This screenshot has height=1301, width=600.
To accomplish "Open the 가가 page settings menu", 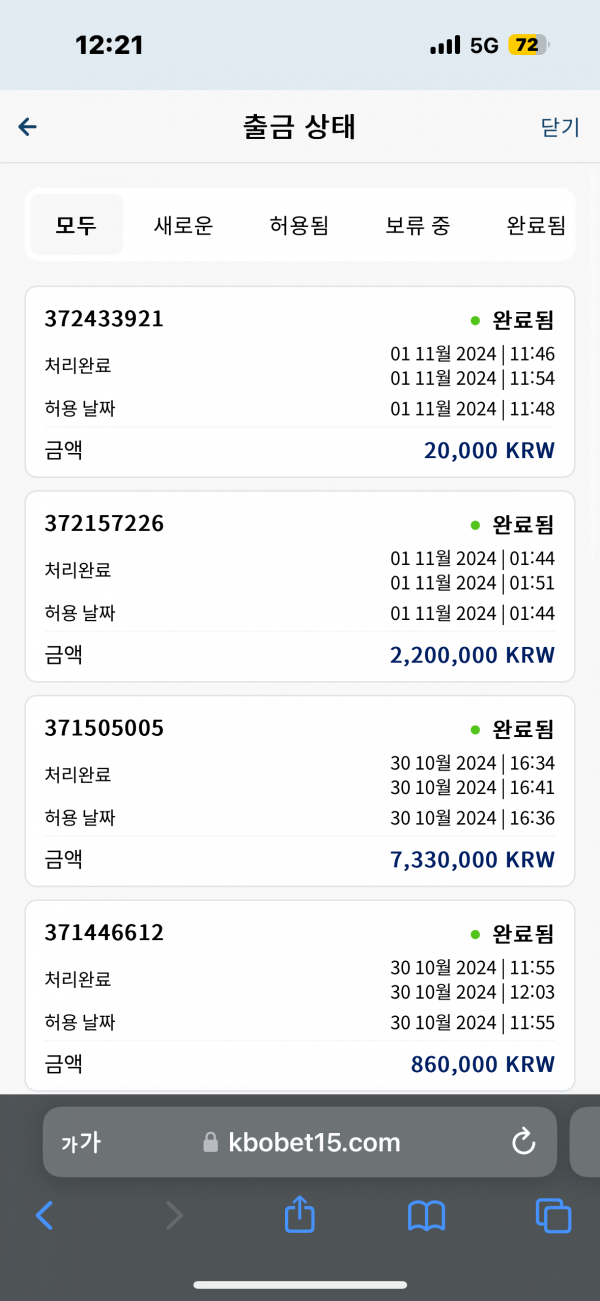I will coord(81,1142).
